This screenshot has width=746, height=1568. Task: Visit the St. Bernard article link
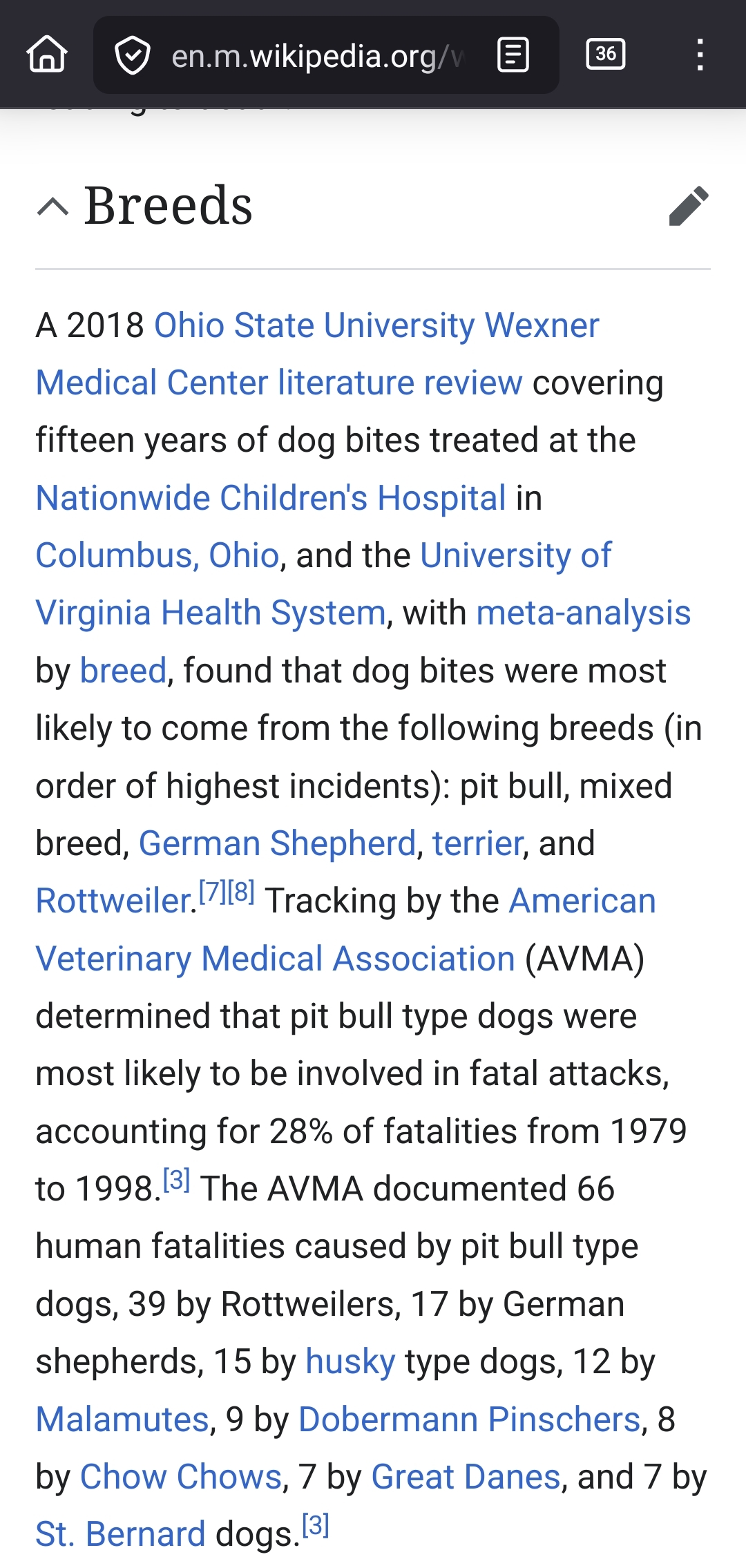click(x=120, y=1534)
